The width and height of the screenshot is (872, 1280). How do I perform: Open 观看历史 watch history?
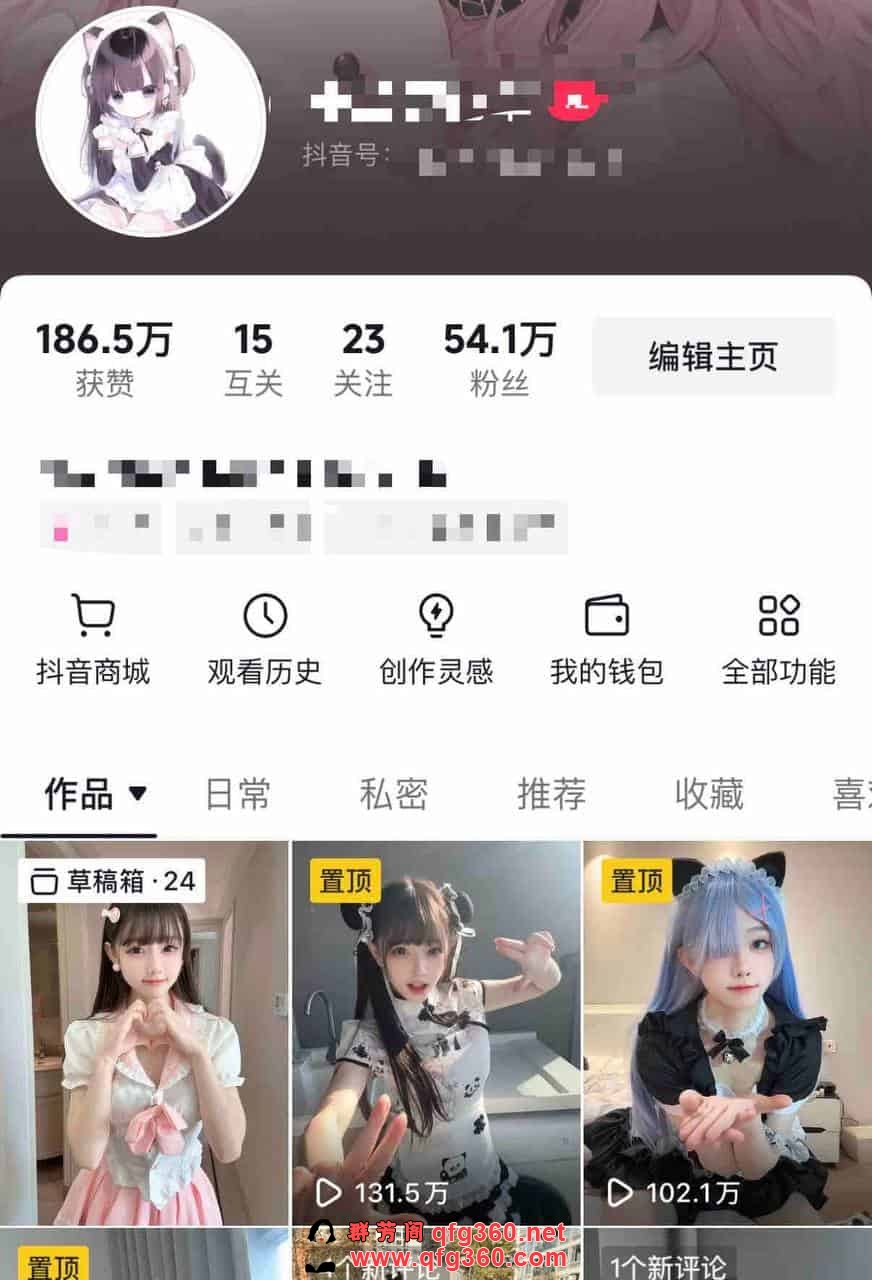tap(265, 640)
